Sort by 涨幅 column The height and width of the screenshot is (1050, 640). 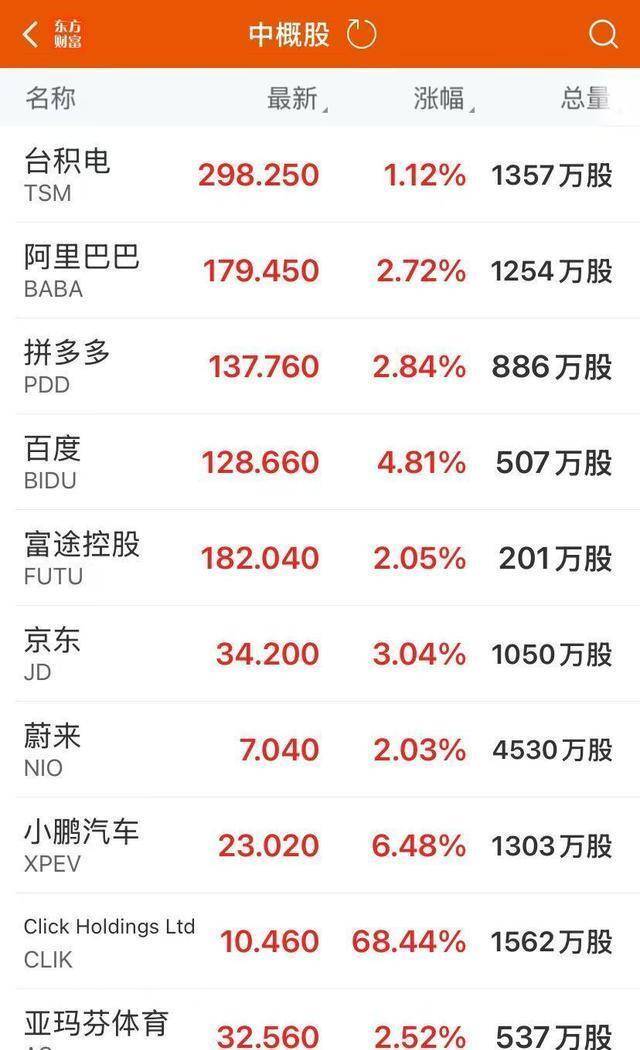coord(441,98)
